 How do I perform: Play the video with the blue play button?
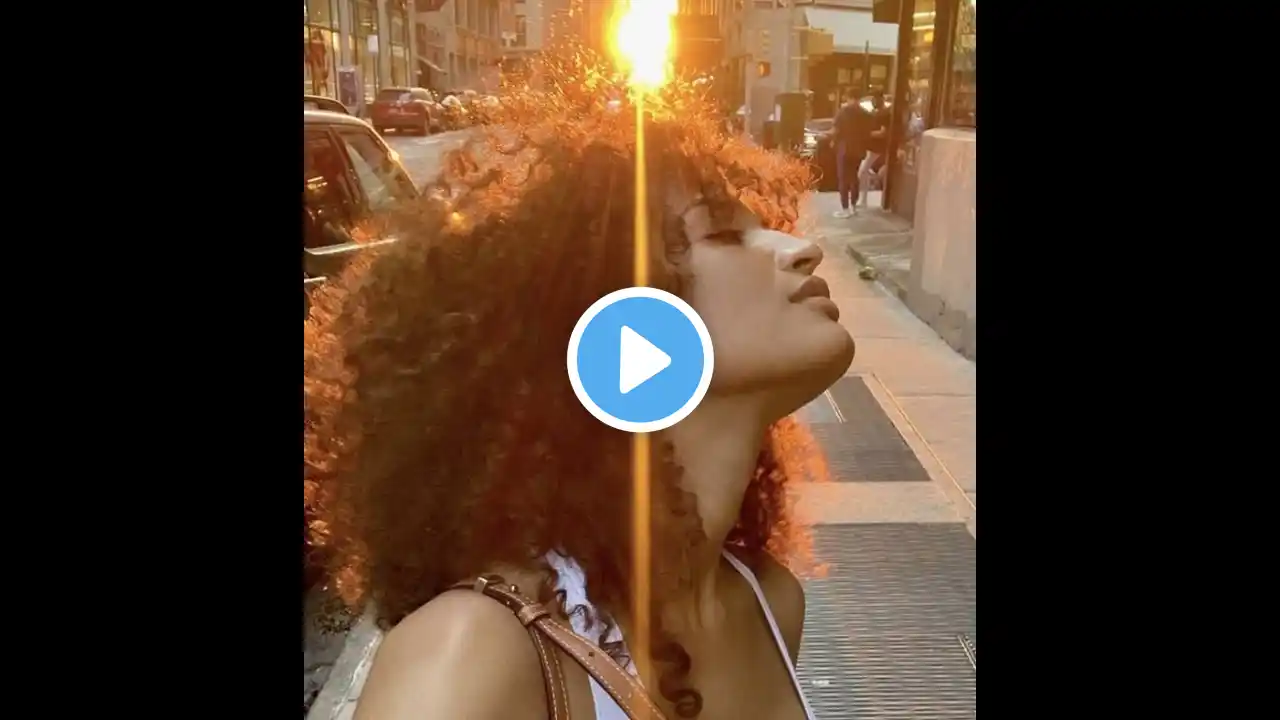click(640, 360)
